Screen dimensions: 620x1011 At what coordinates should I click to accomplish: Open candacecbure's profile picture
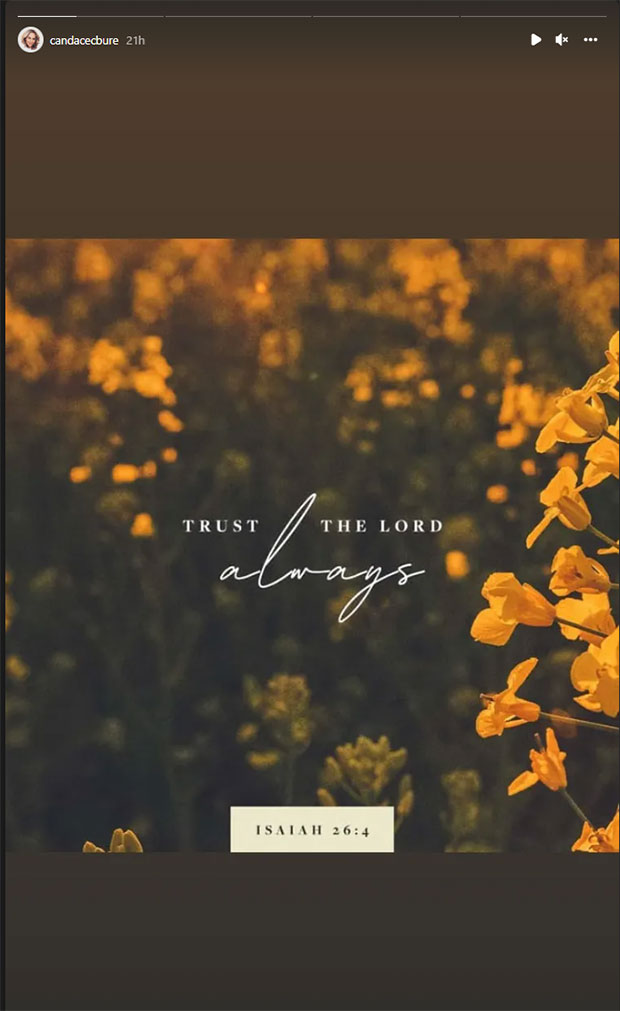pyautogui.click(x=30, y=40)
